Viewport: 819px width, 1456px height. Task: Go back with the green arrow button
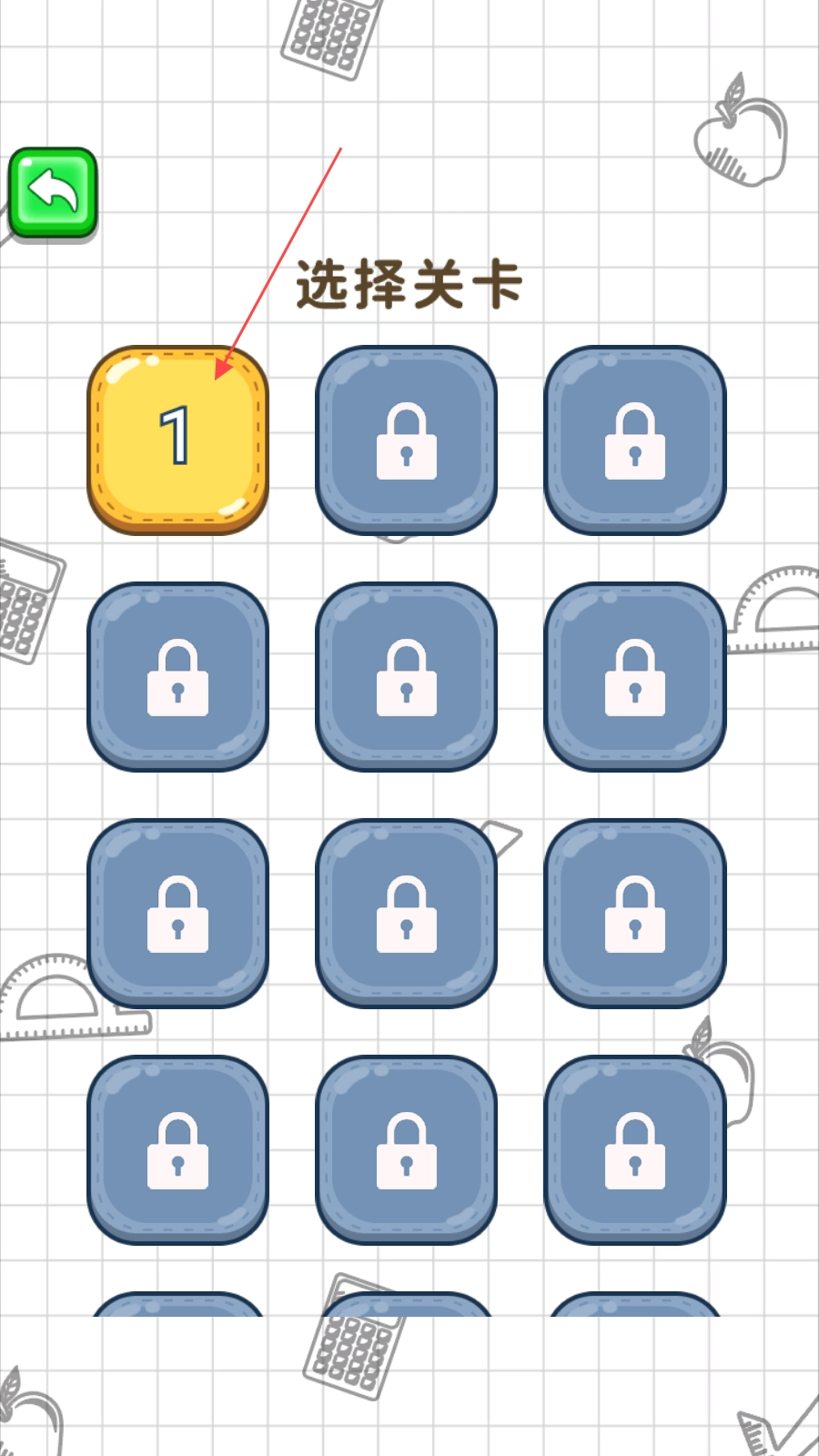53,193
